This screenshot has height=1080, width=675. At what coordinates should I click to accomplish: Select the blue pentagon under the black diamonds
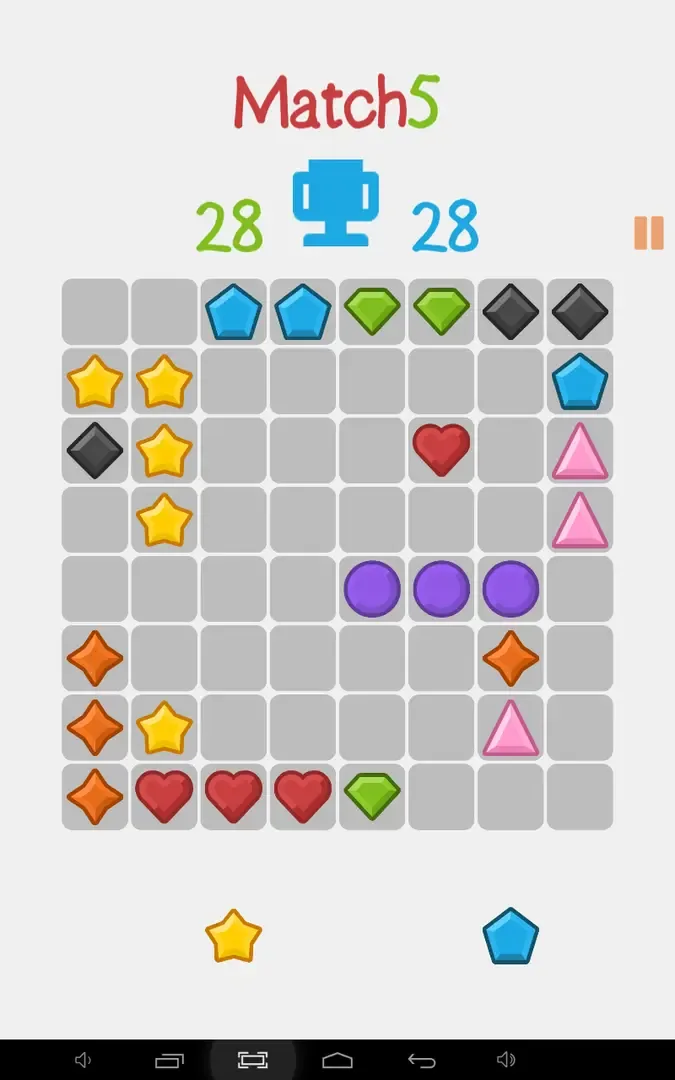point(580,382)
